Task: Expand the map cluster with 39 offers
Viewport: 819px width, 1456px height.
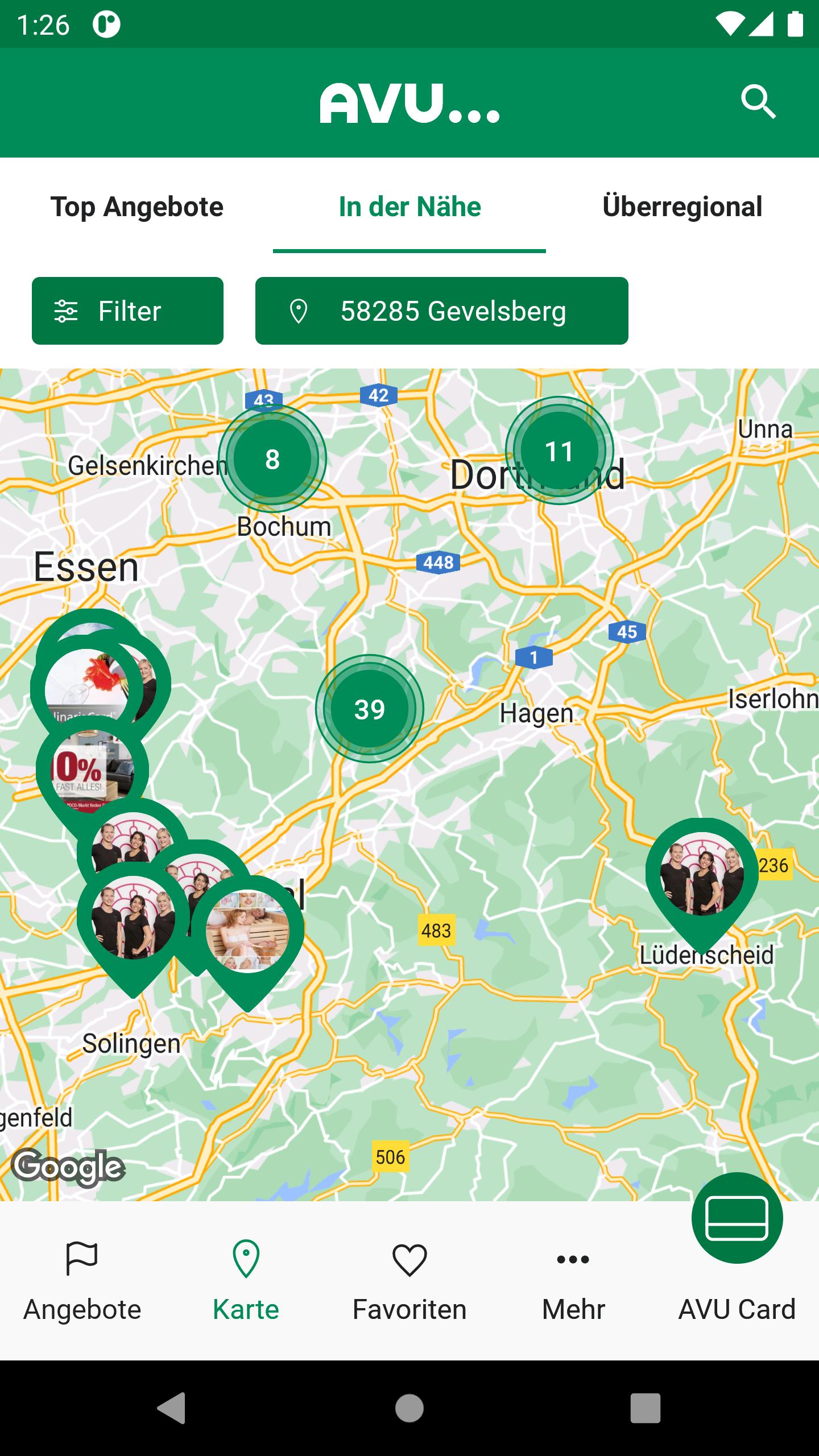Action: click(x=370, y=709)
